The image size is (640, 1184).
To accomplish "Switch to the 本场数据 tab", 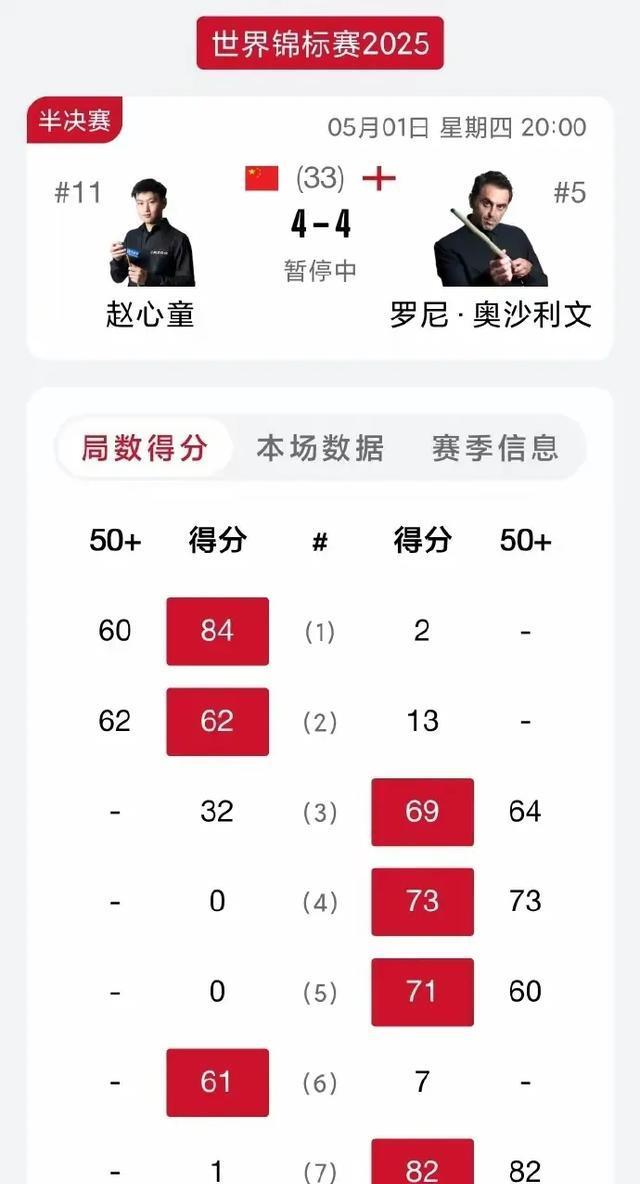I will pyautogui.click(x=320, y=448).
